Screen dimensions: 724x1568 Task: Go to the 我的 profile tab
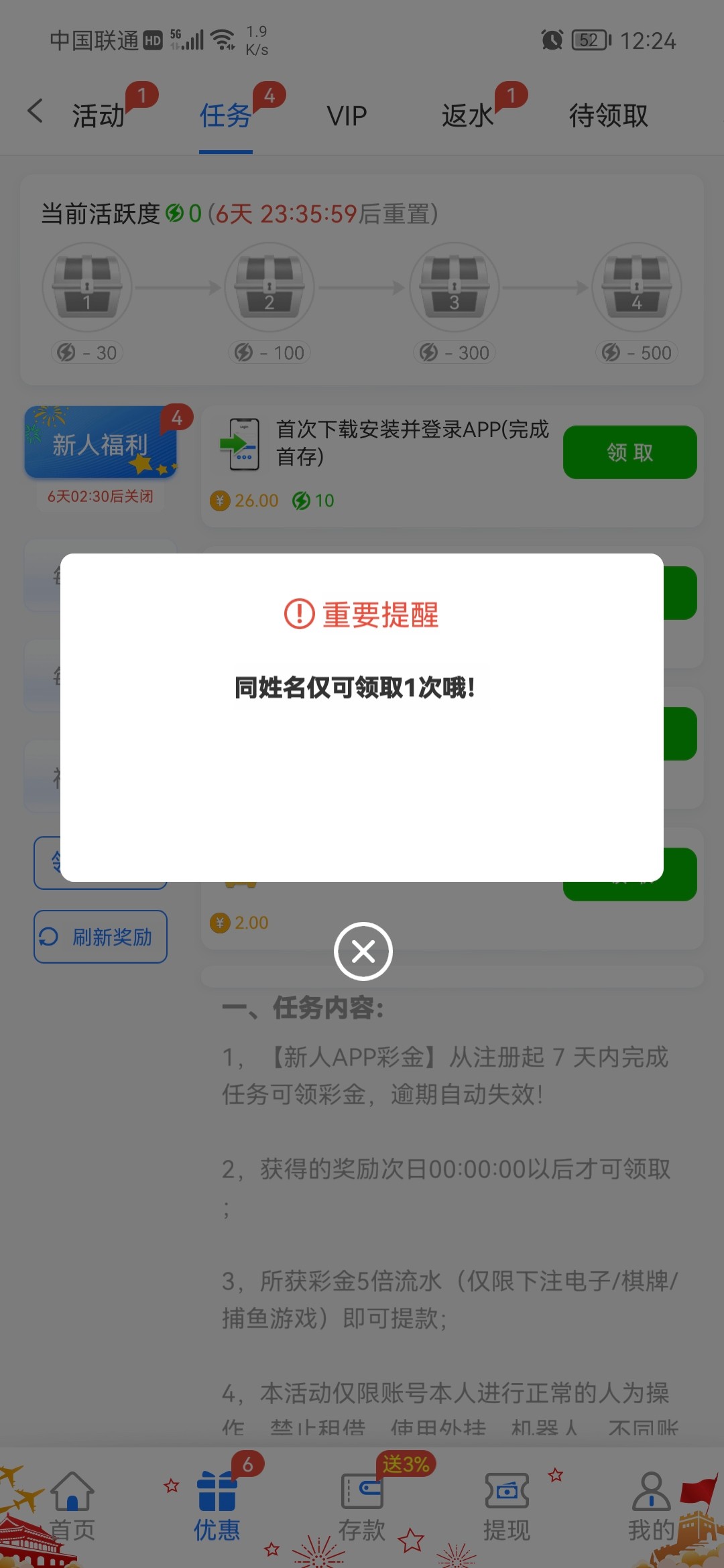pos(650,1504)
